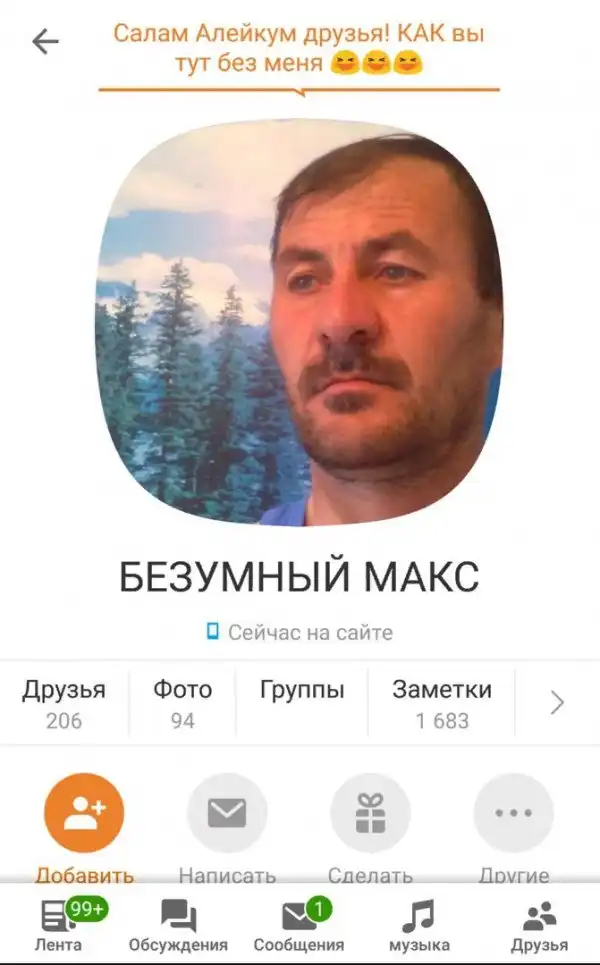Open the profile photo of БЕЗУМНЫЙ МАКС

tap(299, 324)
